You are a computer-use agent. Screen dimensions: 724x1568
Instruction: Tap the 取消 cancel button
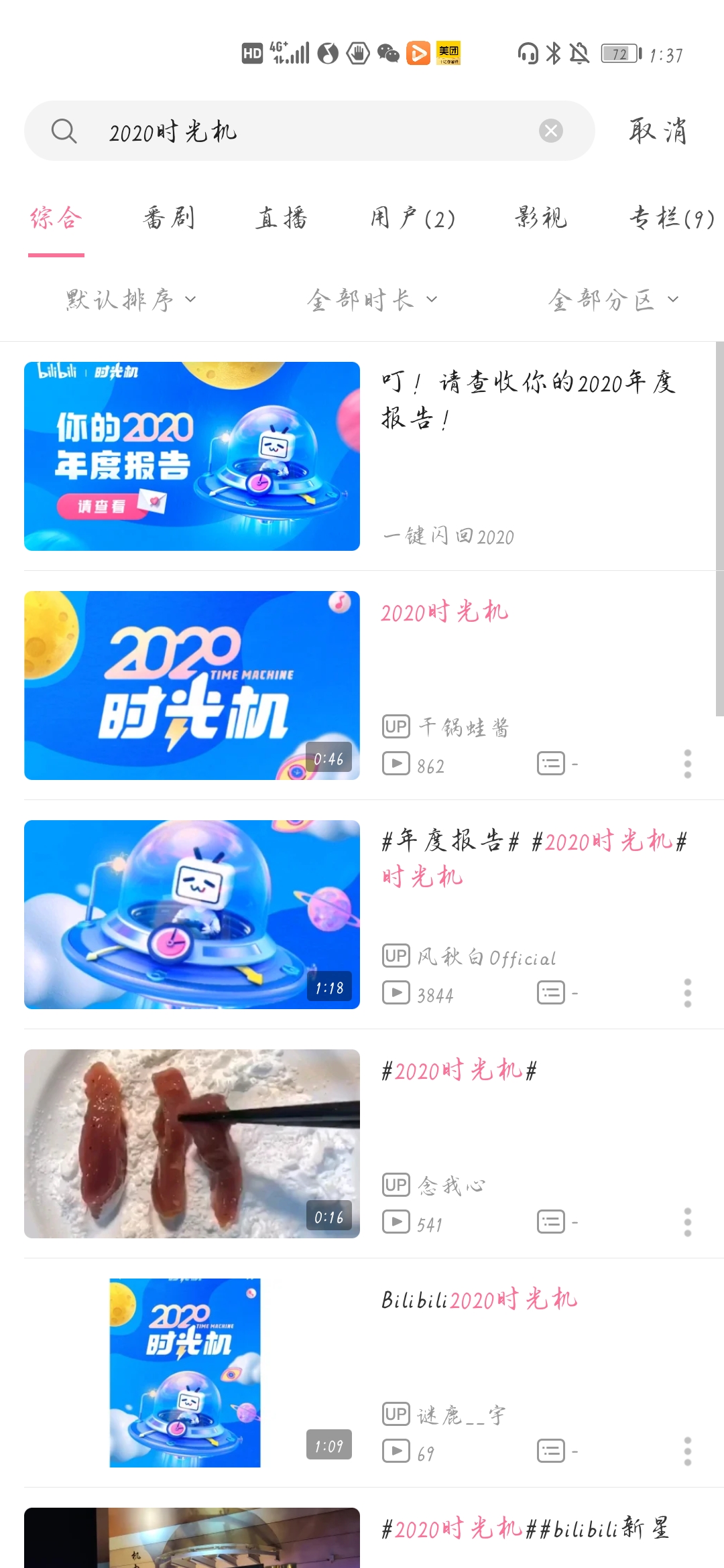[x=658, y=131]
